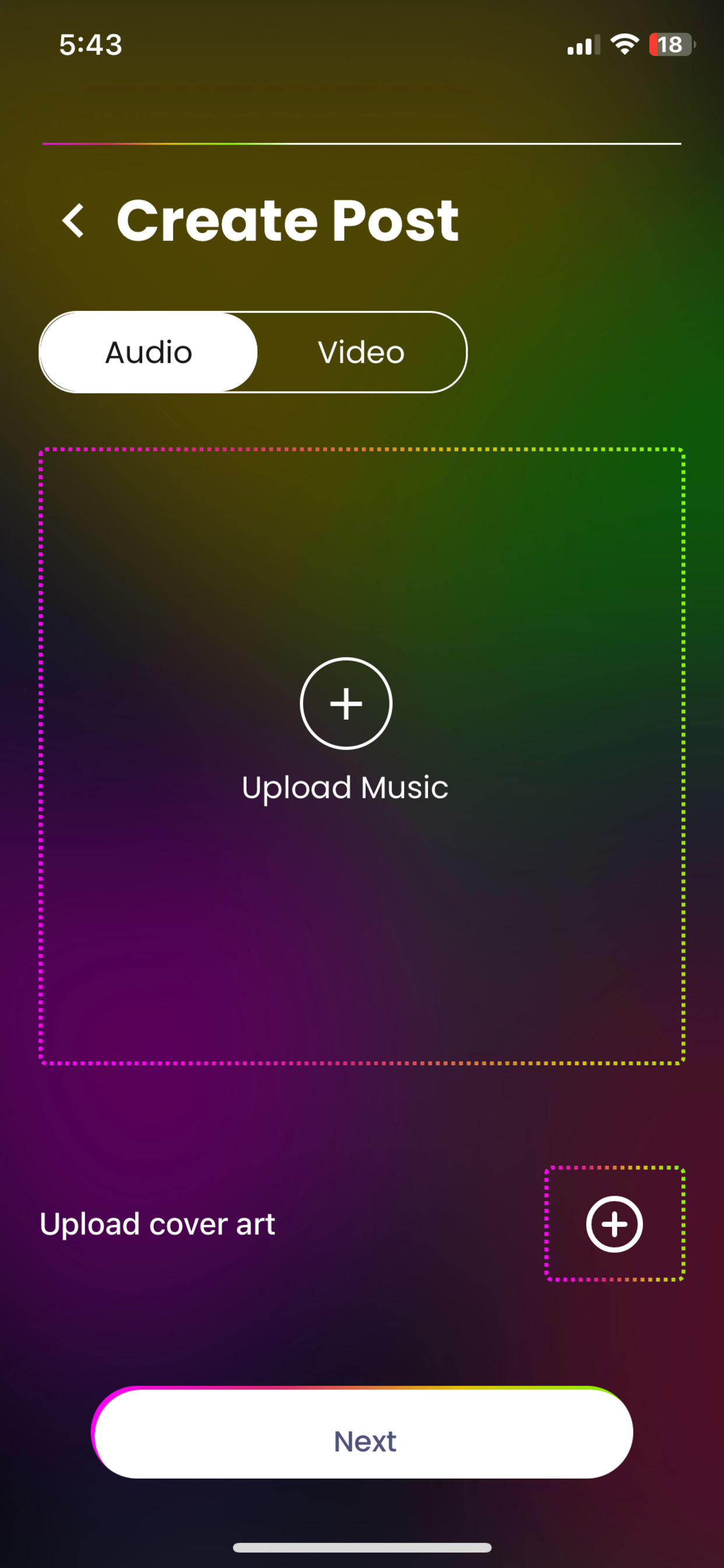Screen dimensions: 724x1568
Task: Select the Audio segment
Action: point(149,352)
